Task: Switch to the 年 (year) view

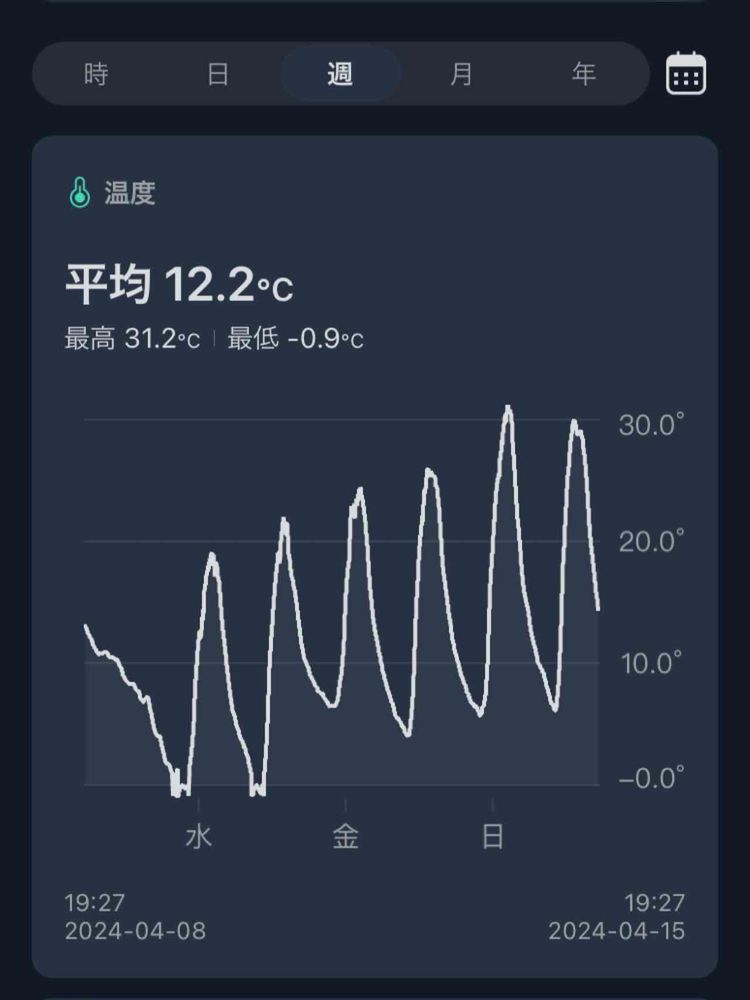Action: [x=584, y=74]
